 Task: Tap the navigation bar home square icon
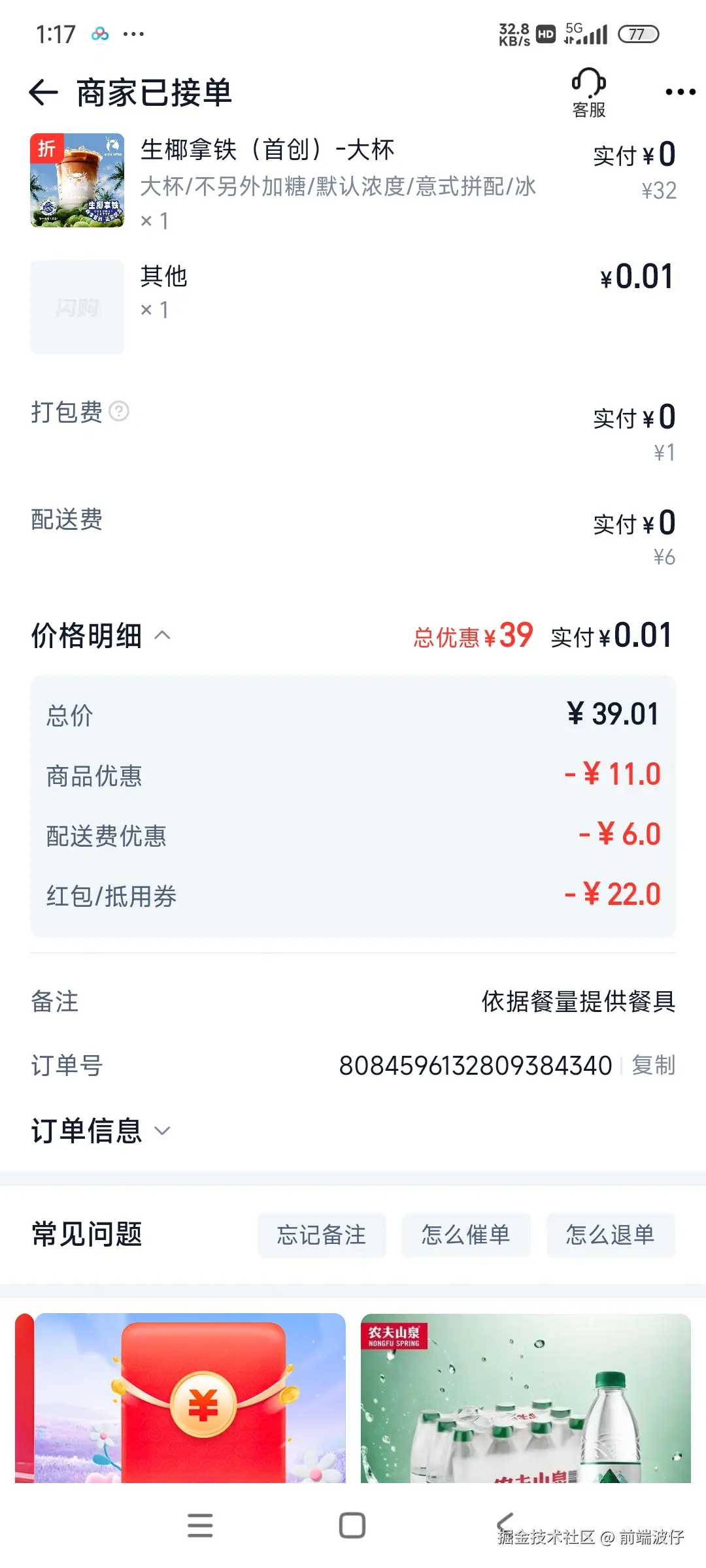(x=352, y=1525)
